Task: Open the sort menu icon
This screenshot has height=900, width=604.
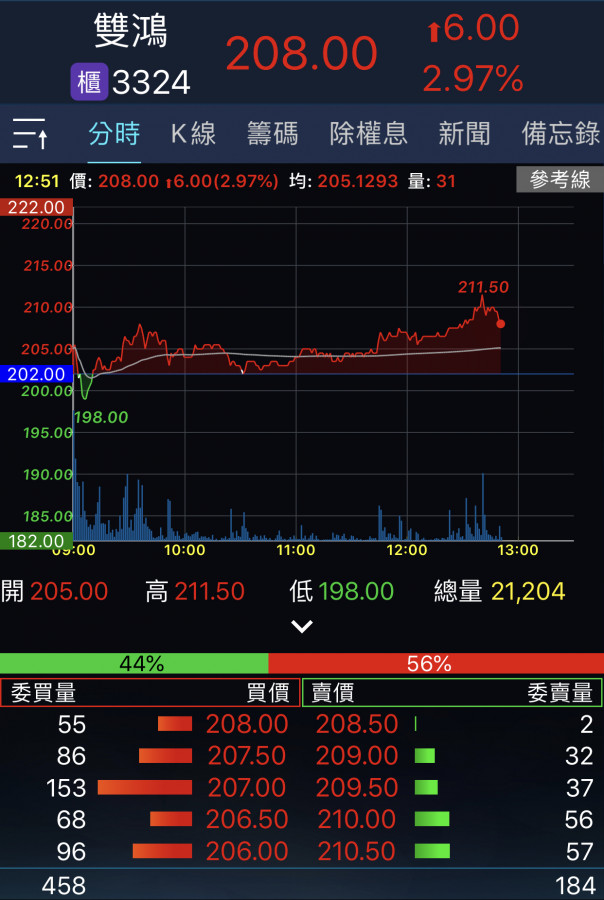Action: coord(30,133)
